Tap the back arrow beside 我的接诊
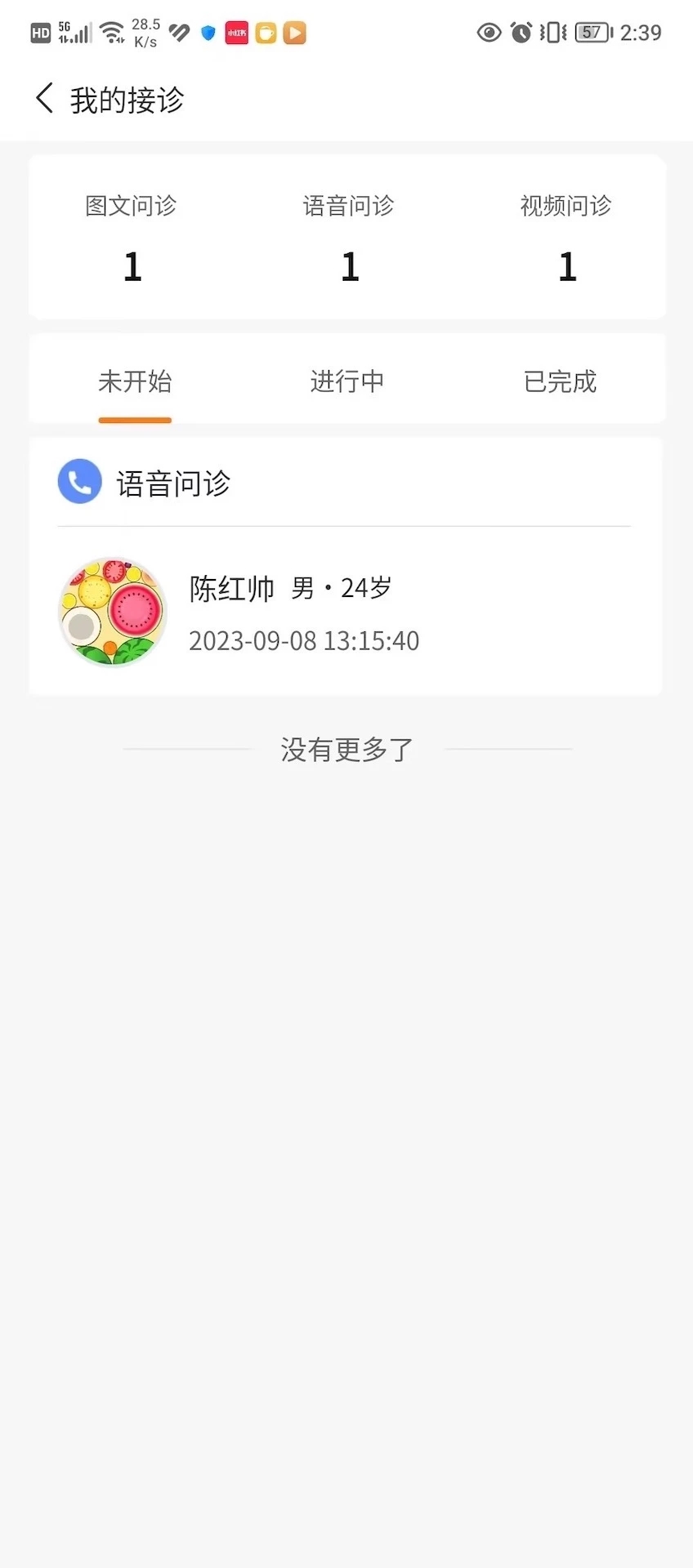Screen dimensions: 693x1568 point(43,98)
